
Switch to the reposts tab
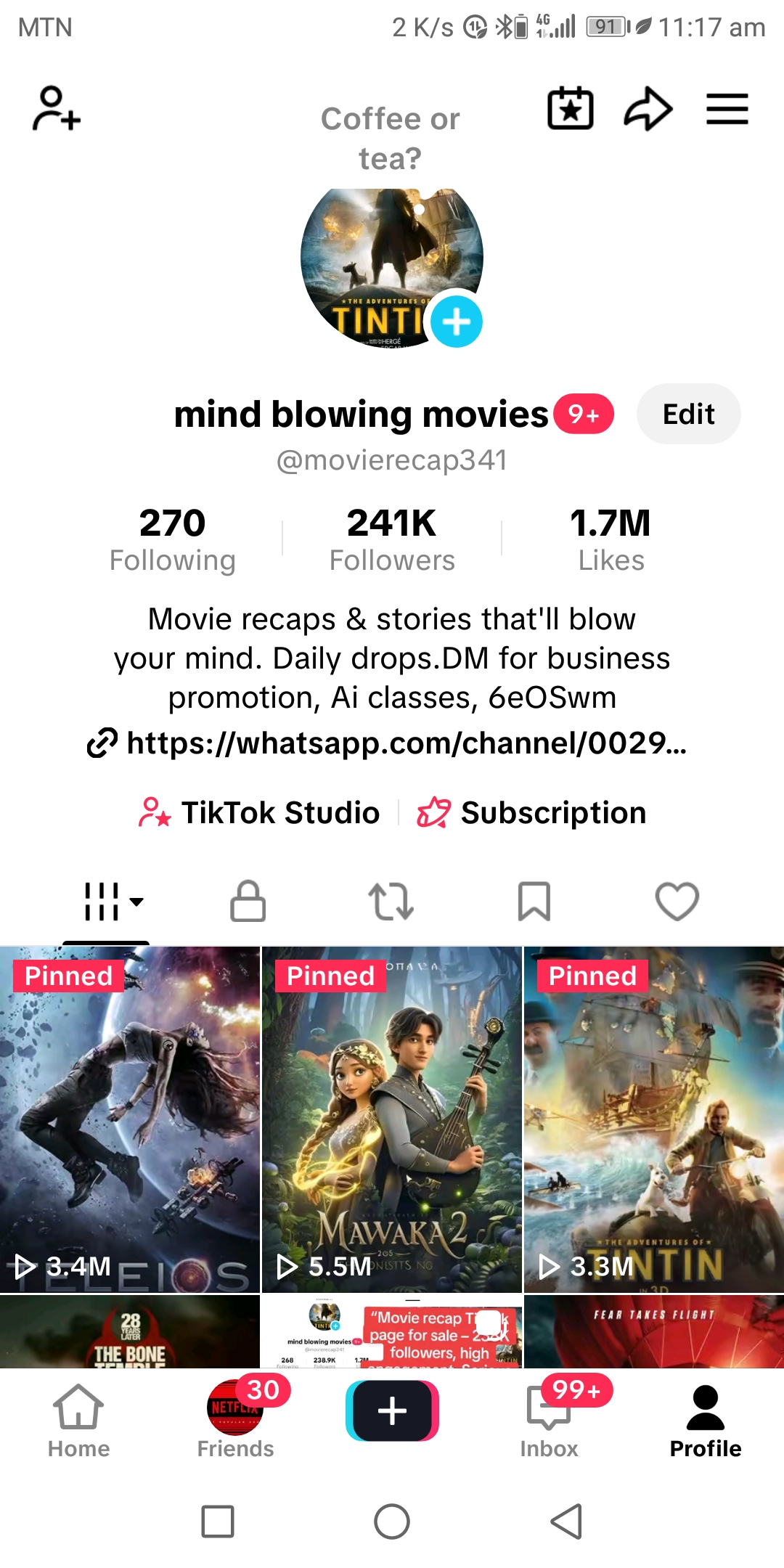(391, 902)
